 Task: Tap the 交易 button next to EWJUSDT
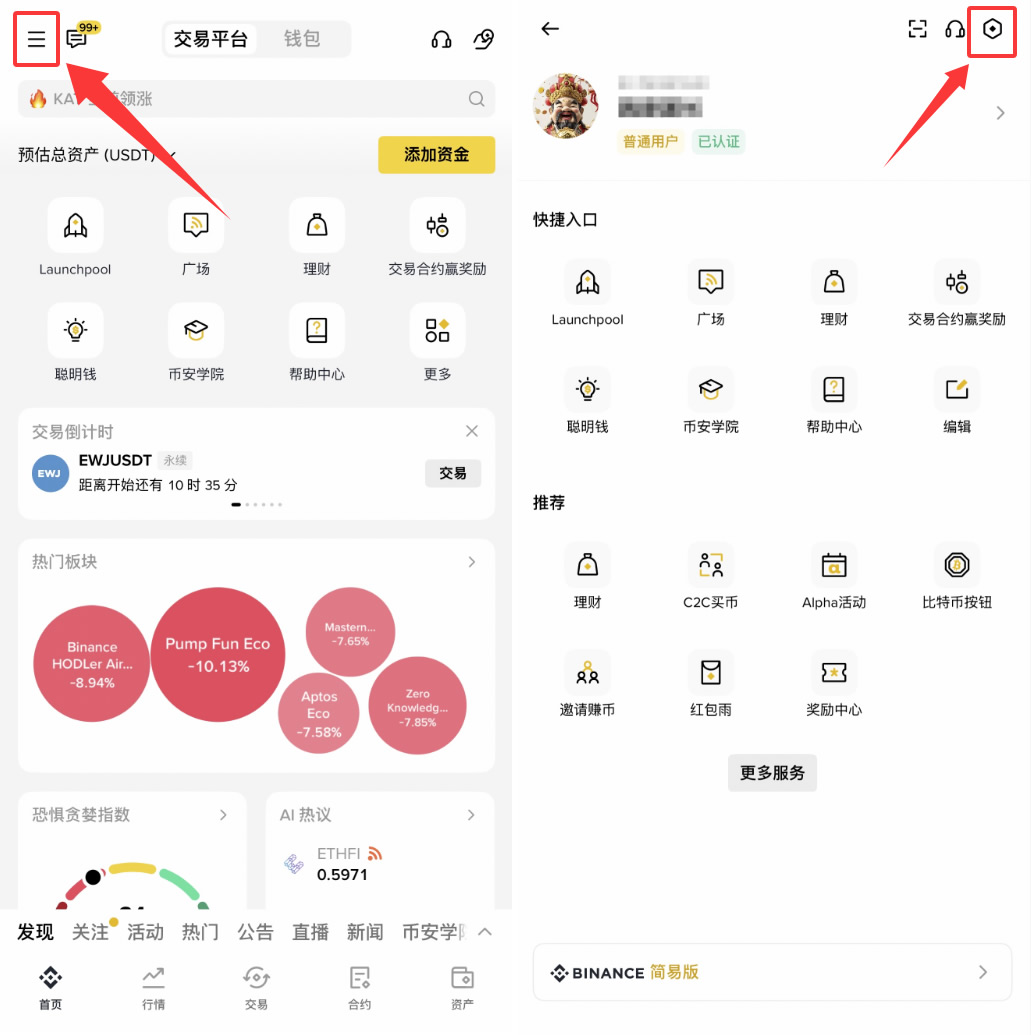(x=452, y=473)
